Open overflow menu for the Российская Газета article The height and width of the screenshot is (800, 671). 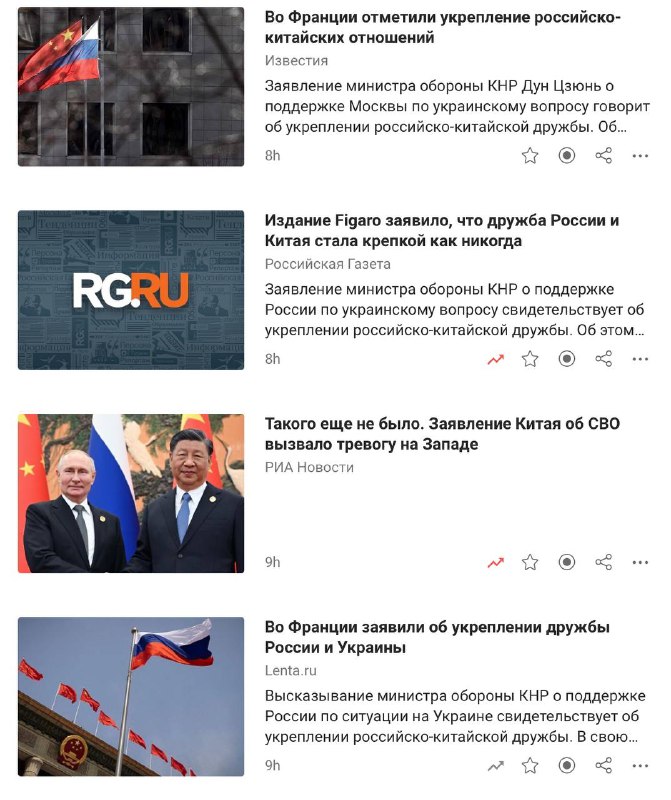[x=640, y=360]
